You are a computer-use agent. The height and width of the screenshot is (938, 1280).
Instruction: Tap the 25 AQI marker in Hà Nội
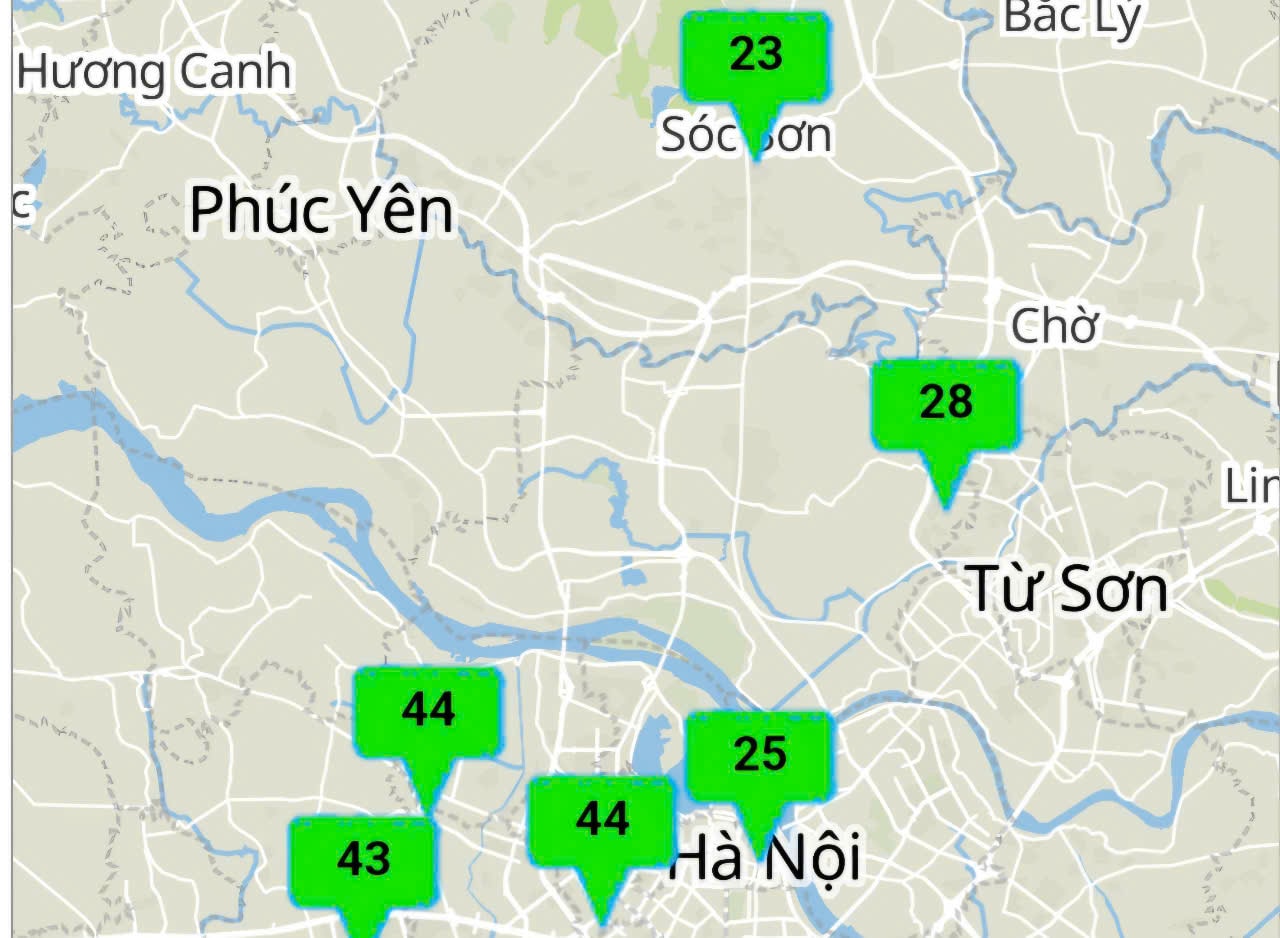click(759, 755)
